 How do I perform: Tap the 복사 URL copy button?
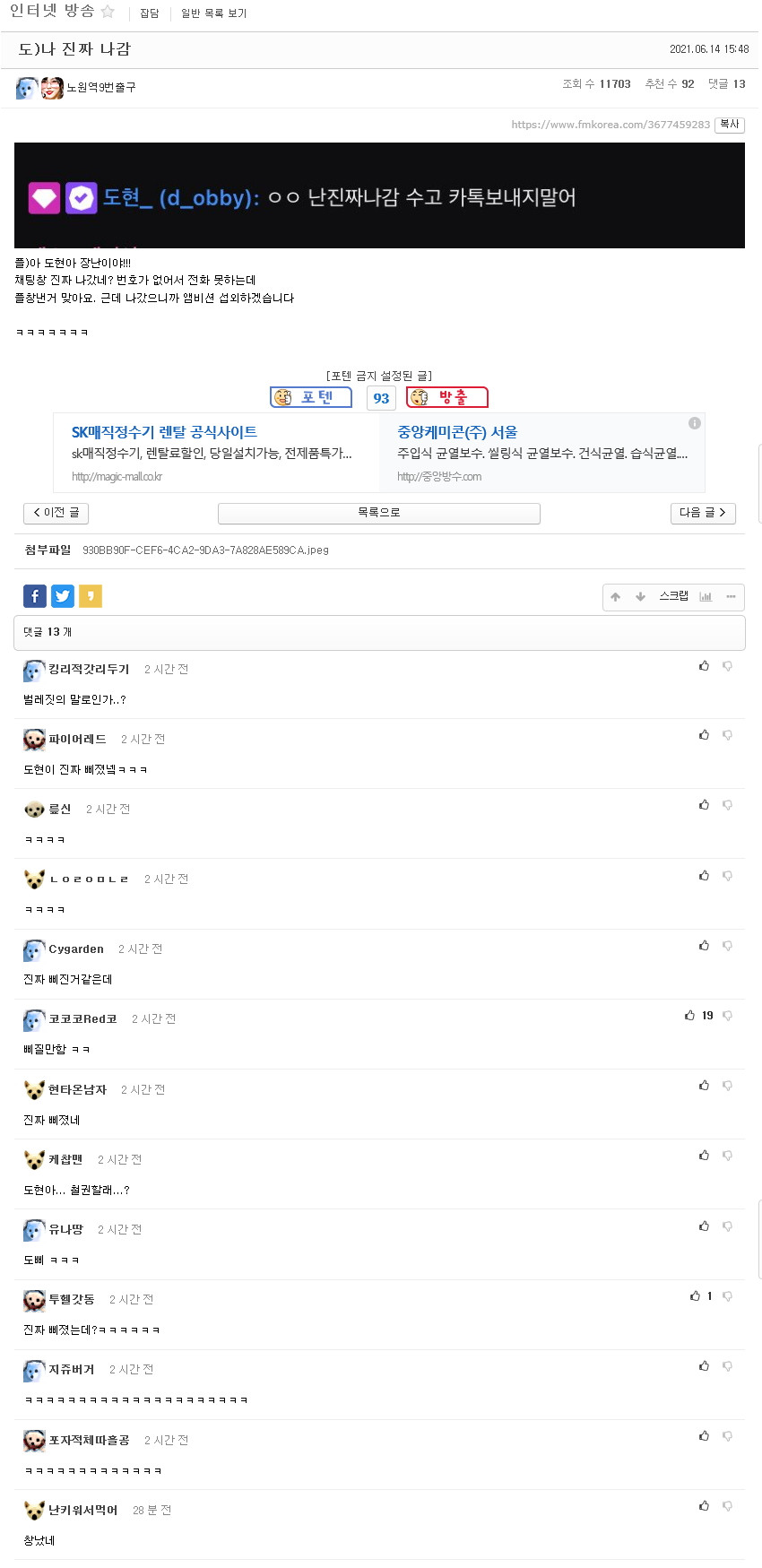click(730, 125)
